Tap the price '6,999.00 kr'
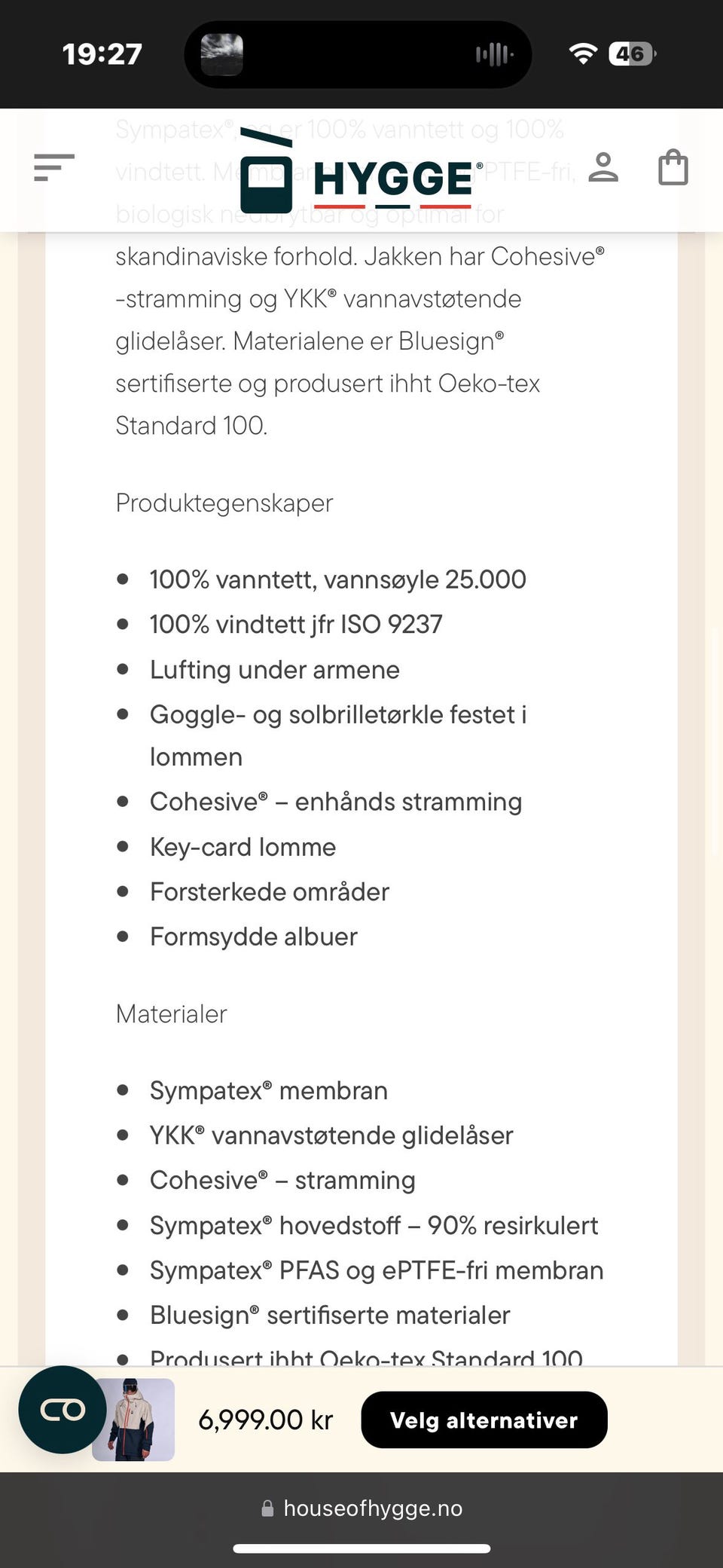 (x=267, y=1420)
